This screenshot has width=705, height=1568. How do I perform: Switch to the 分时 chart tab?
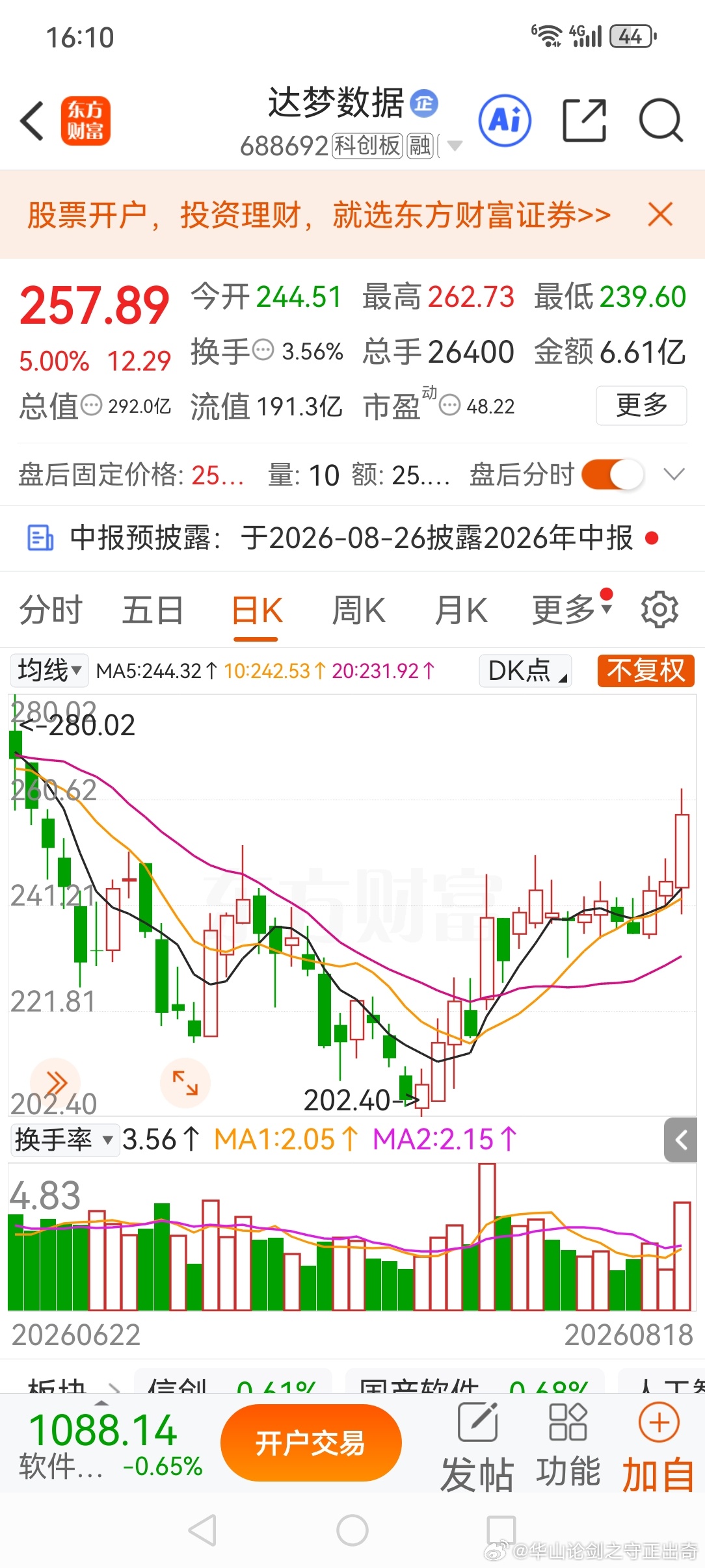[x=51, y=610]
